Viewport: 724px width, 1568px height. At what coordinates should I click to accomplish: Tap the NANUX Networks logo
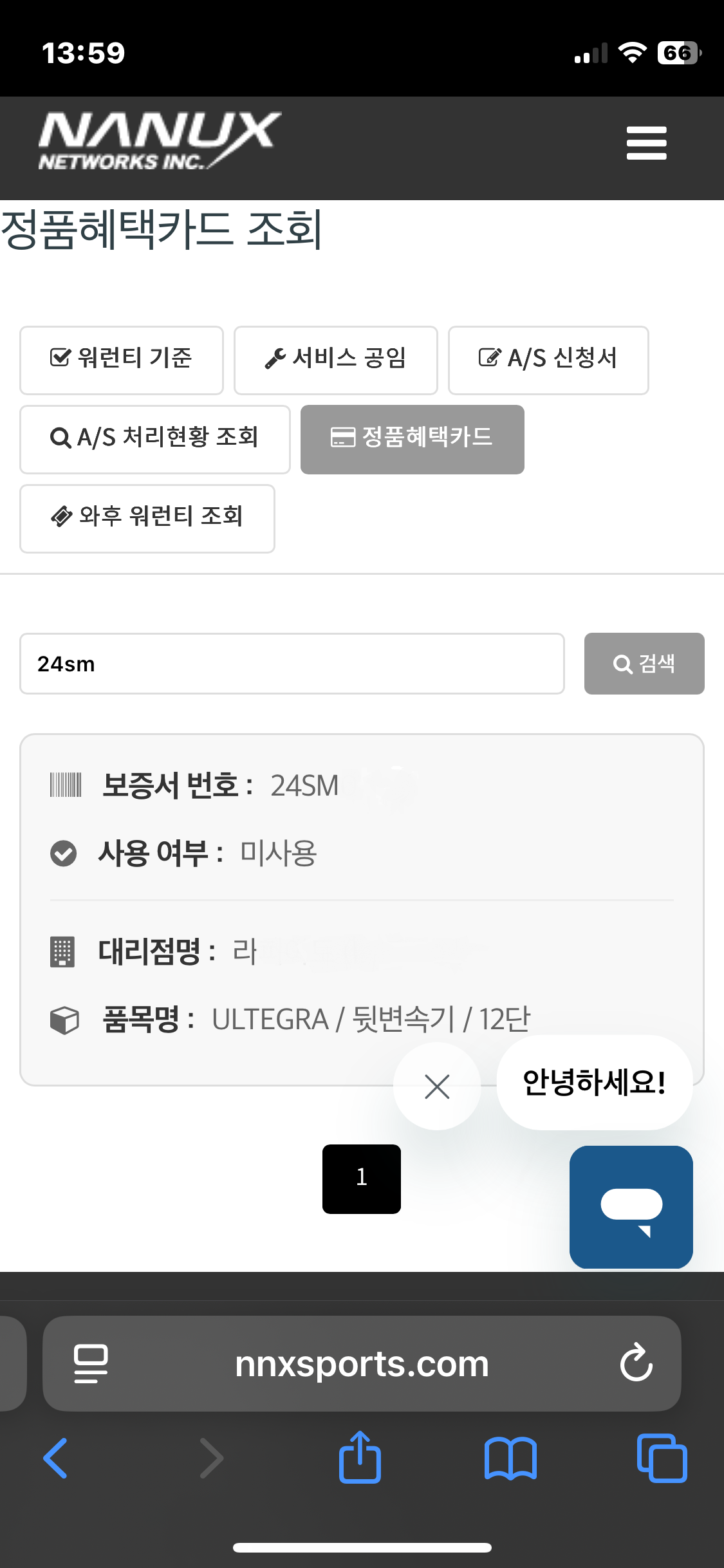pos(159,142)
